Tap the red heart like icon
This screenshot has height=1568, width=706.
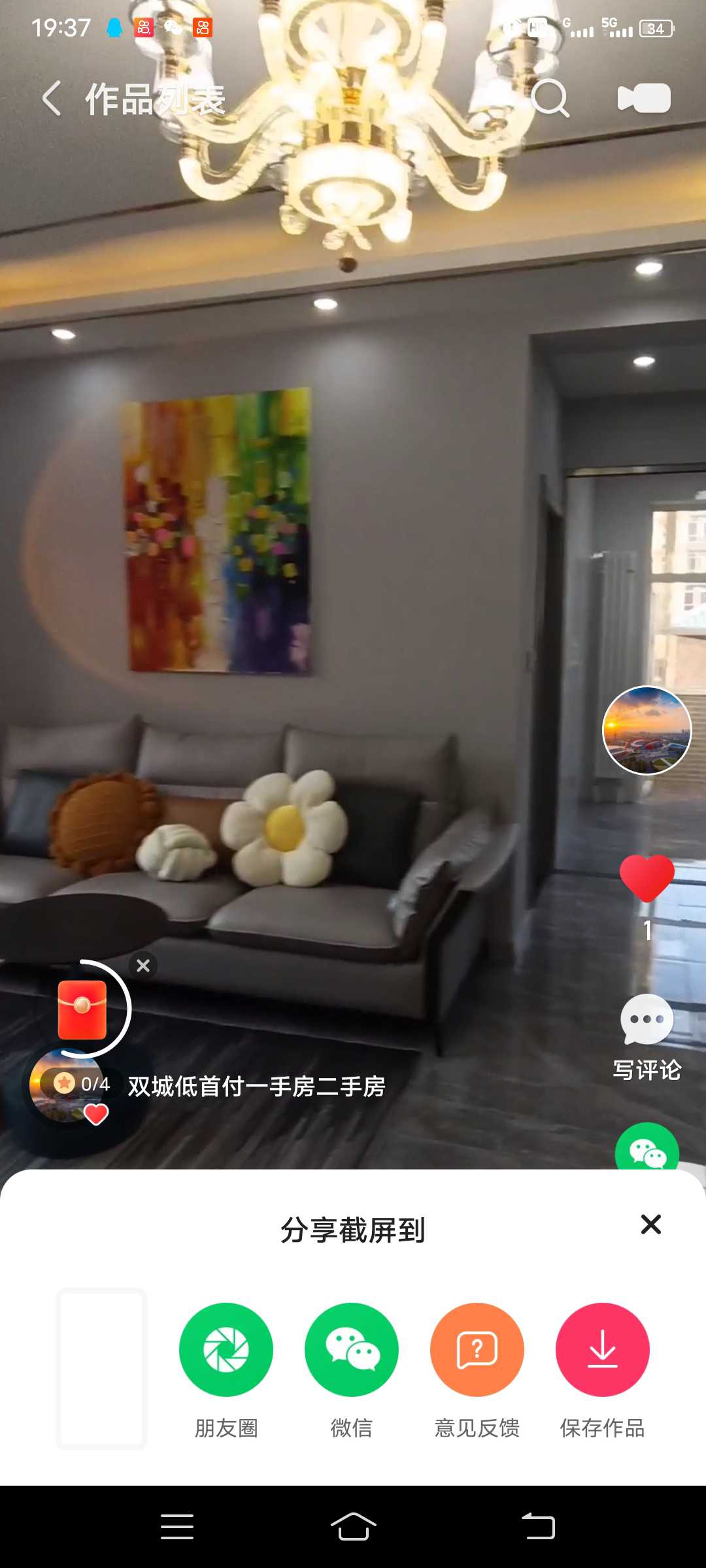click(x=647, y=879)
